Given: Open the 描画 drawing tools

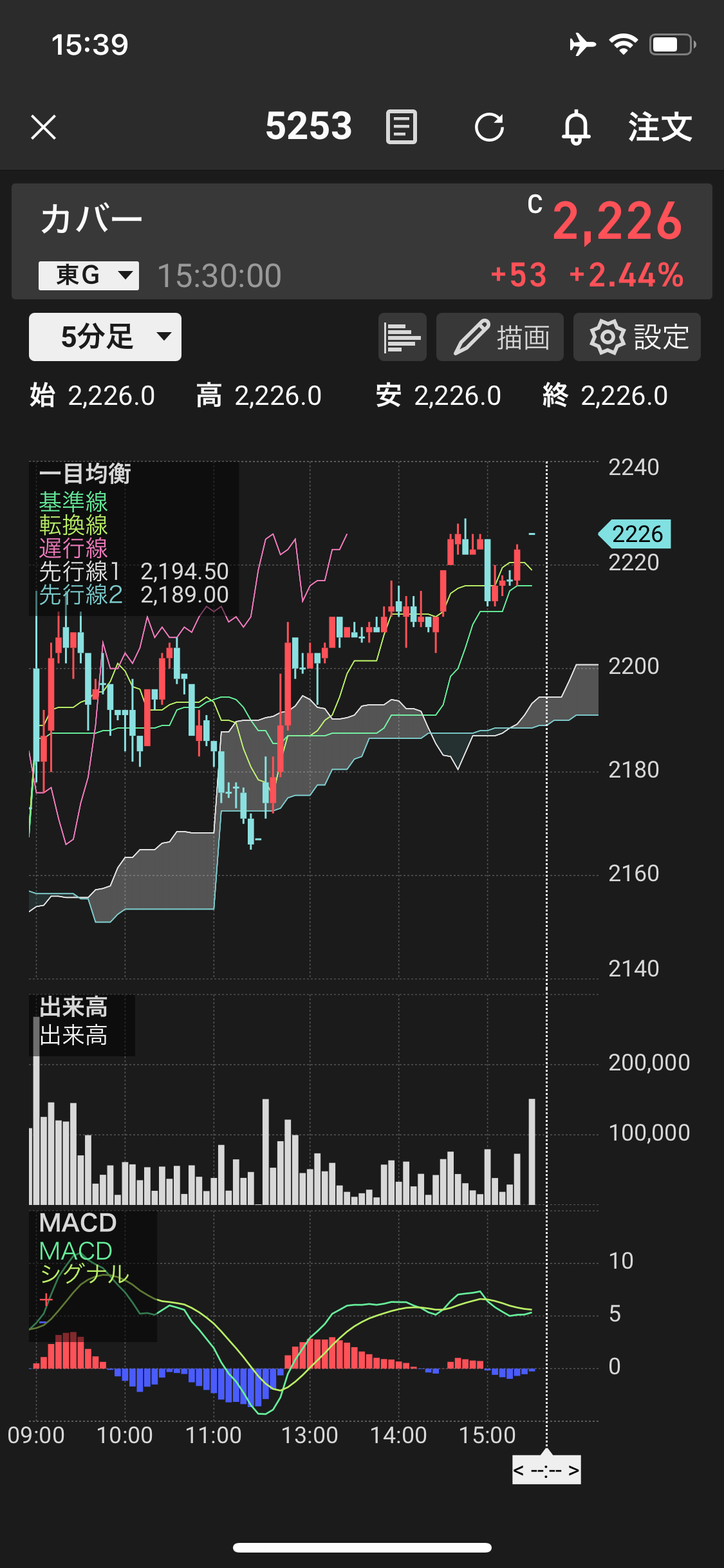Looking at the screenshot, I should click(x=500, y=337).
